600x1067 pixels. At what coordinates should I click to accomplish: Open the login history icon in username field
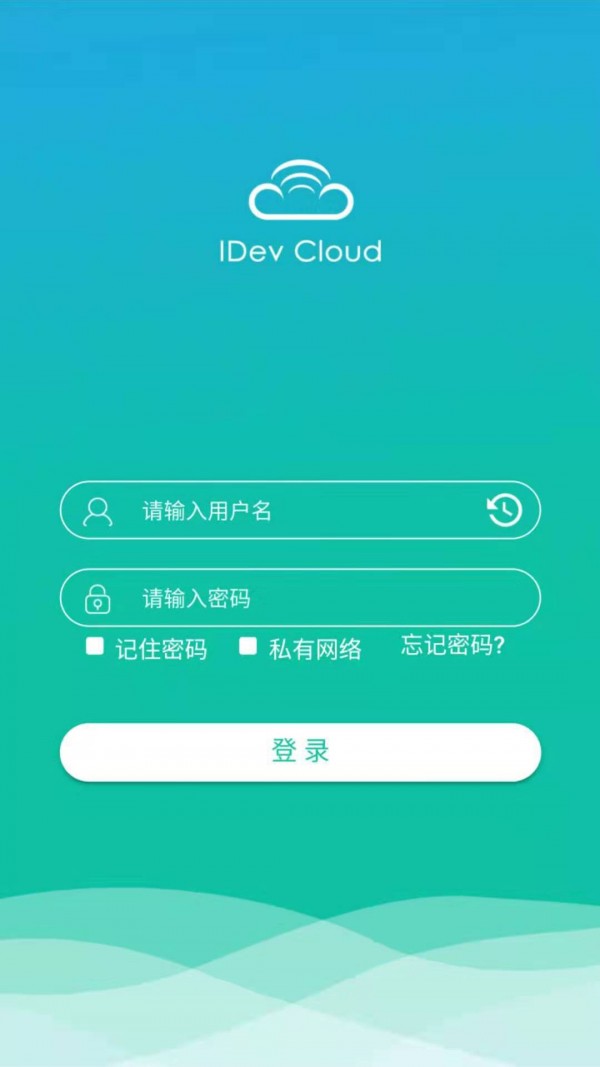[x=504, y=511]
